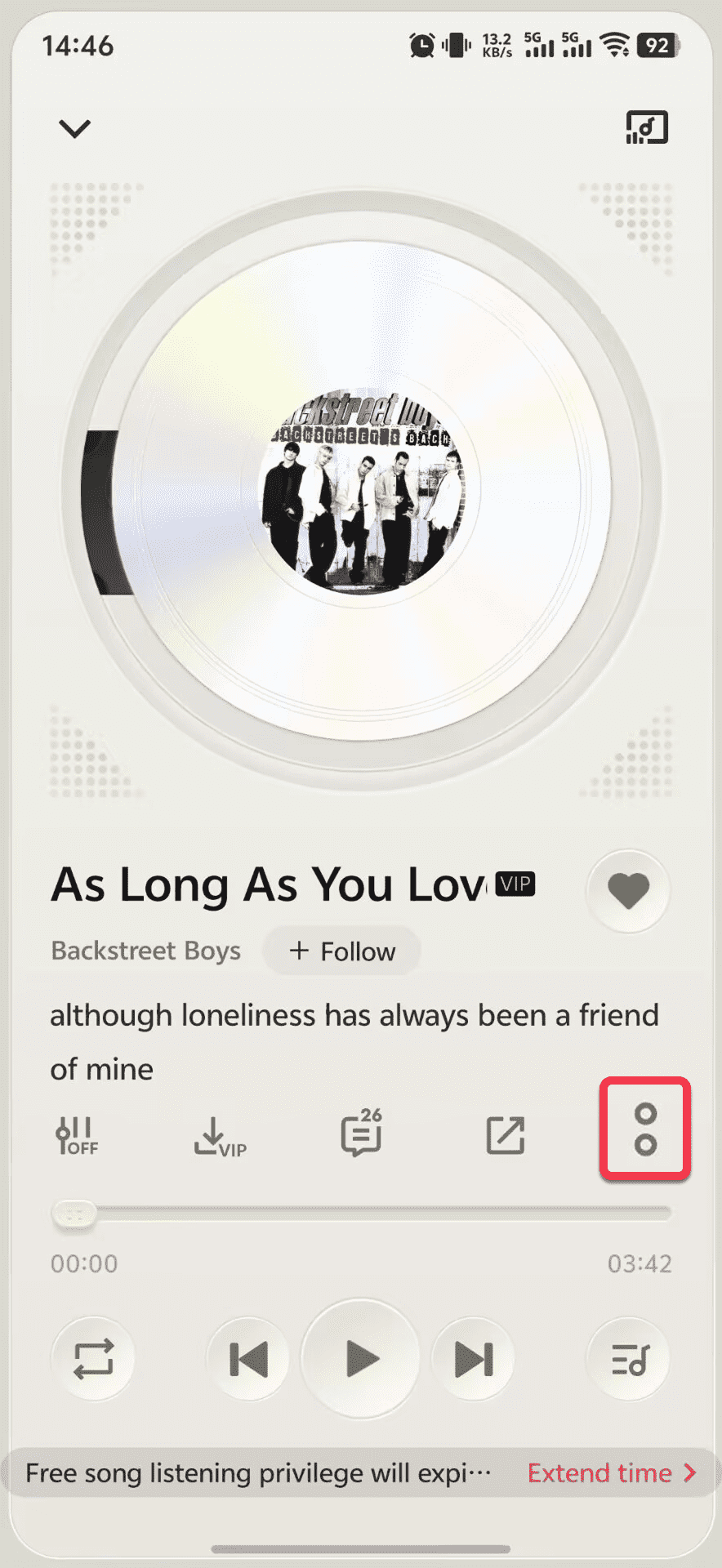Download the song with the VIP download icon
722x1568 pixels.
click(219, 1136)
